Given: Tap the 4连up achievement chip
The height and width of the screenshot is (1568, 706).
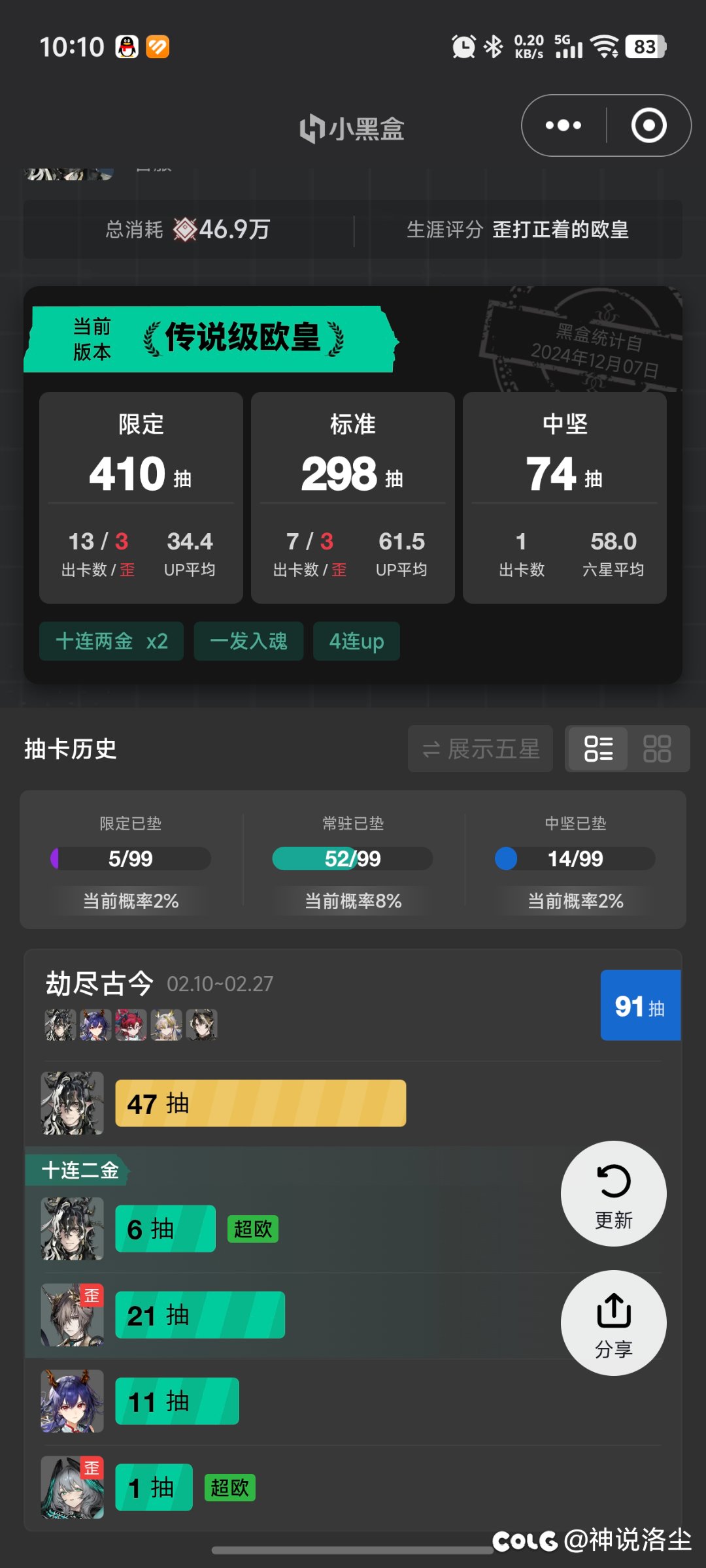Looking at the screenshot, I should [x=356, y=641].
